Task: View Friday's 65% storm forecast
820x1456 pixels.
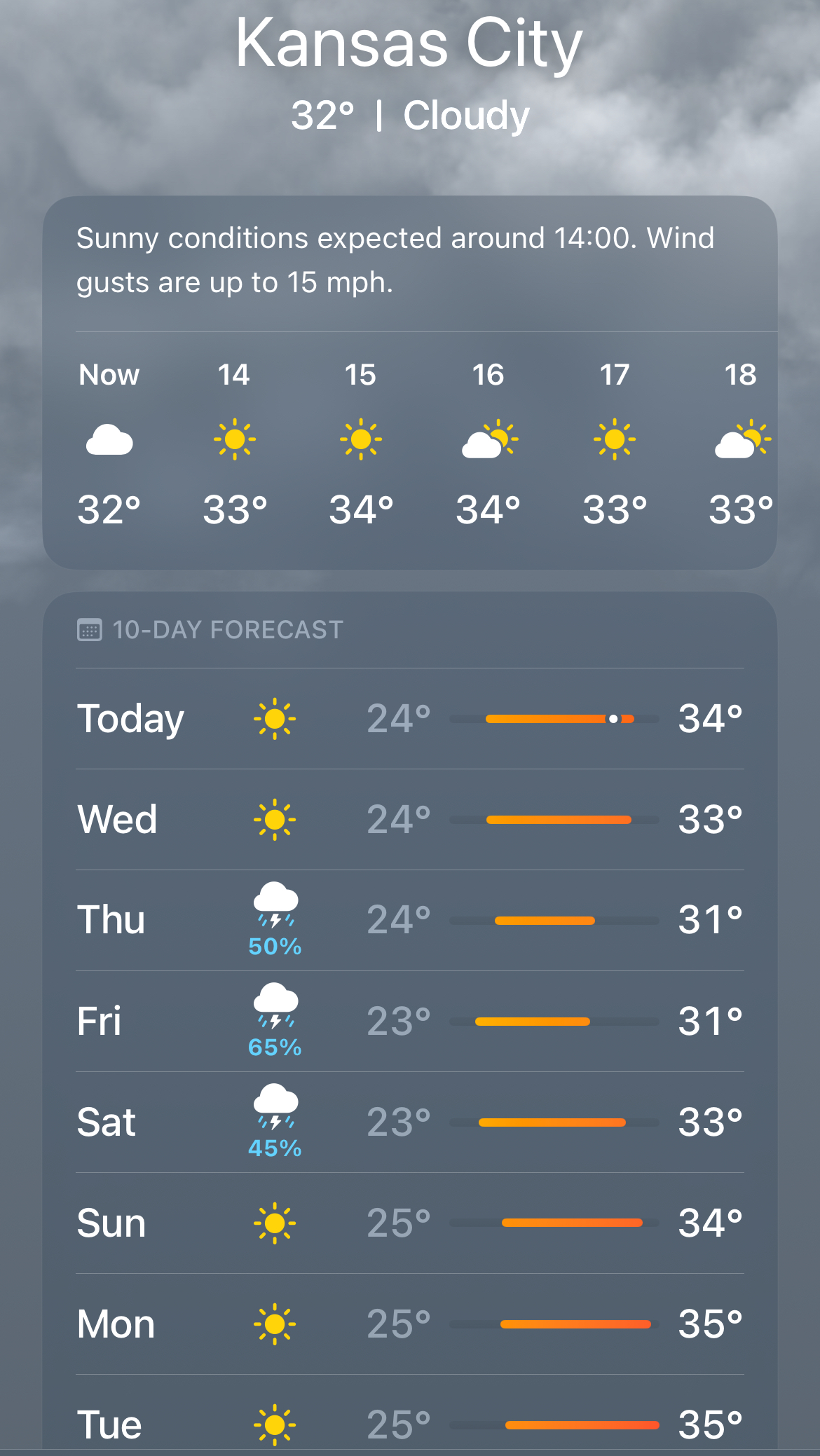Action: pos(410,1022)
